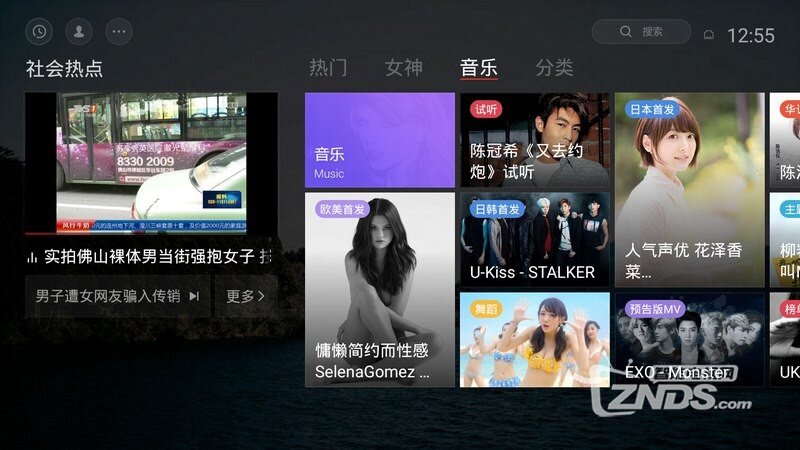Open the purple 音乐 Music tile
The image size is (800, 450).
click(380, 140)
